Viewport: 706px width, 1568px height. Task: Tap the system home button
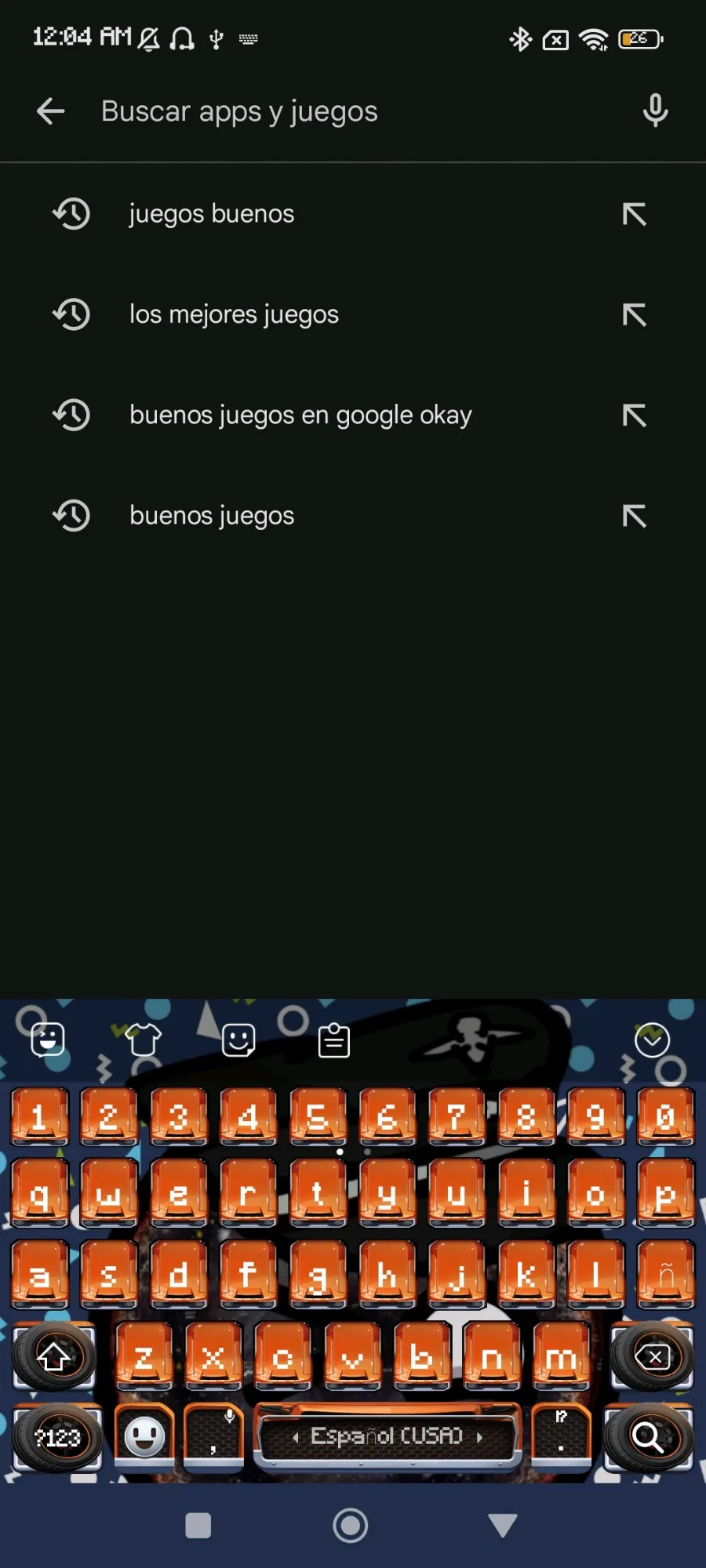(350, 1525)
